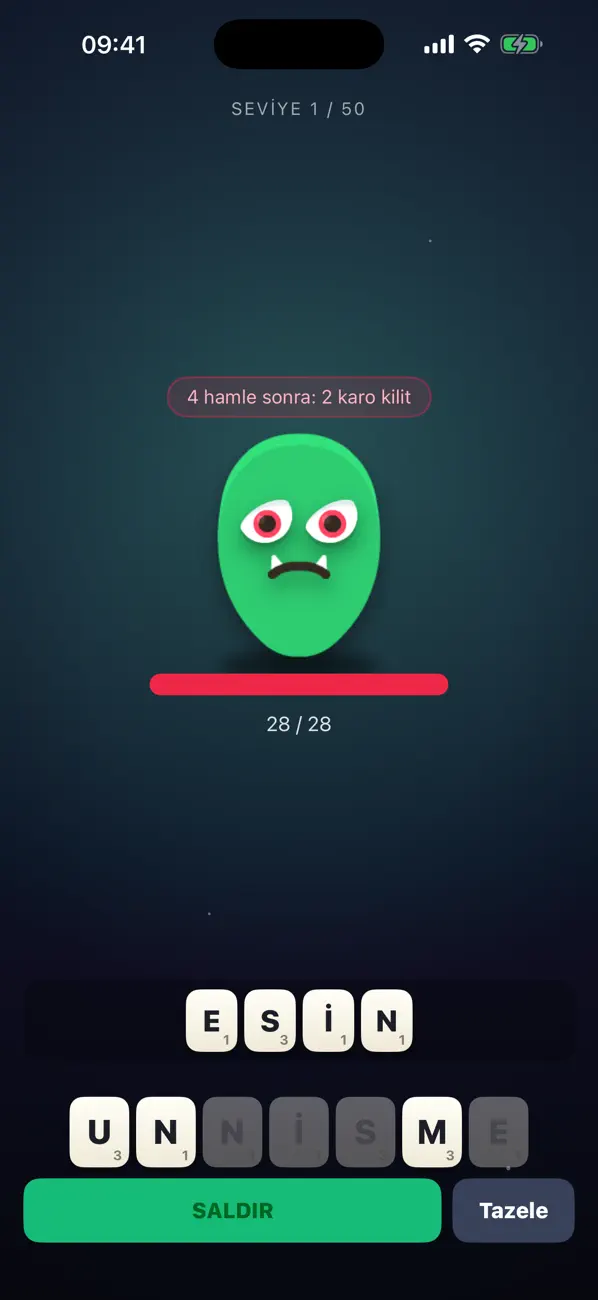This screenshot has height=1300, width=598.
Task: Remove the placed S tile from the word
Action: pyautogui.click(x=270, y=1021)
